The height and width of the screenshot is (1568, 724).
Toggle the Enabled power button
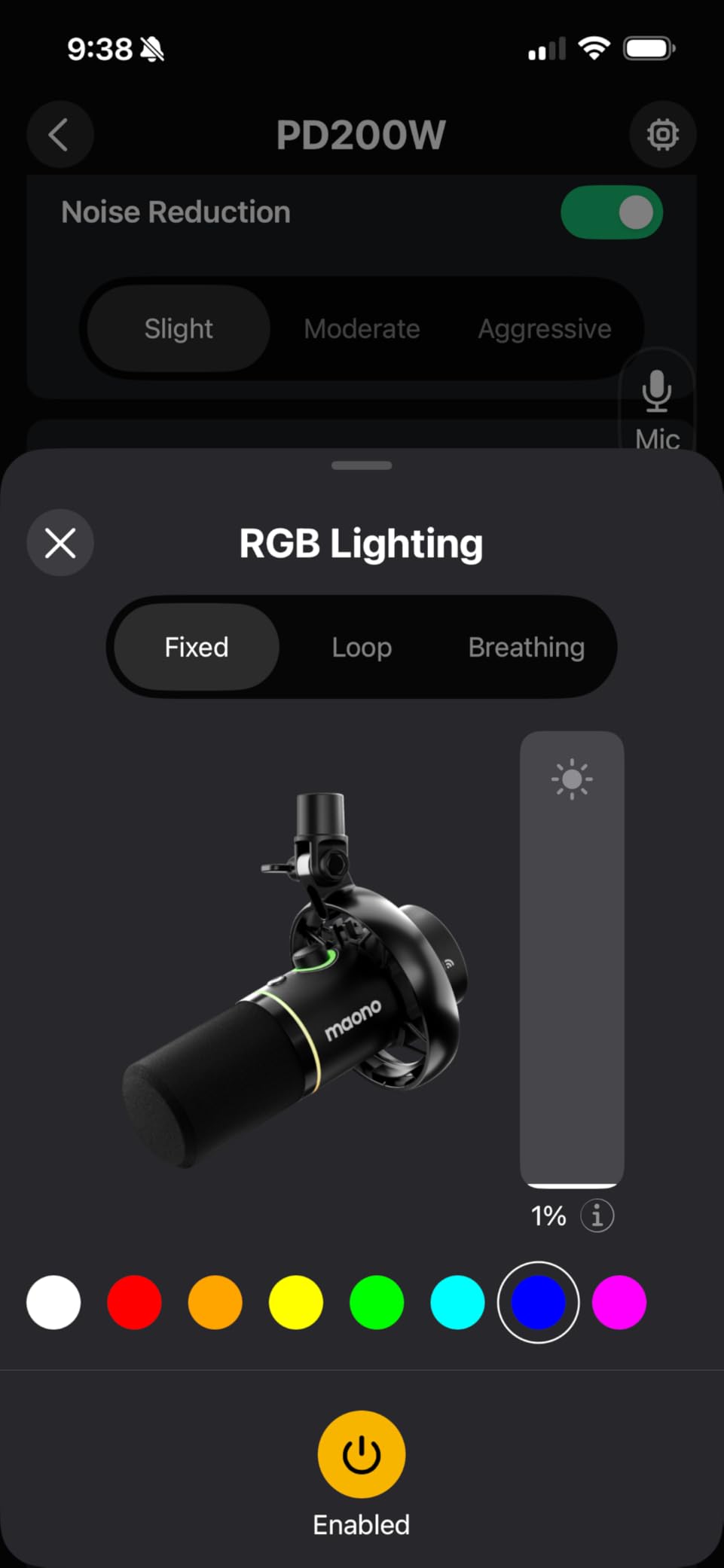[x=362, y=1454]
